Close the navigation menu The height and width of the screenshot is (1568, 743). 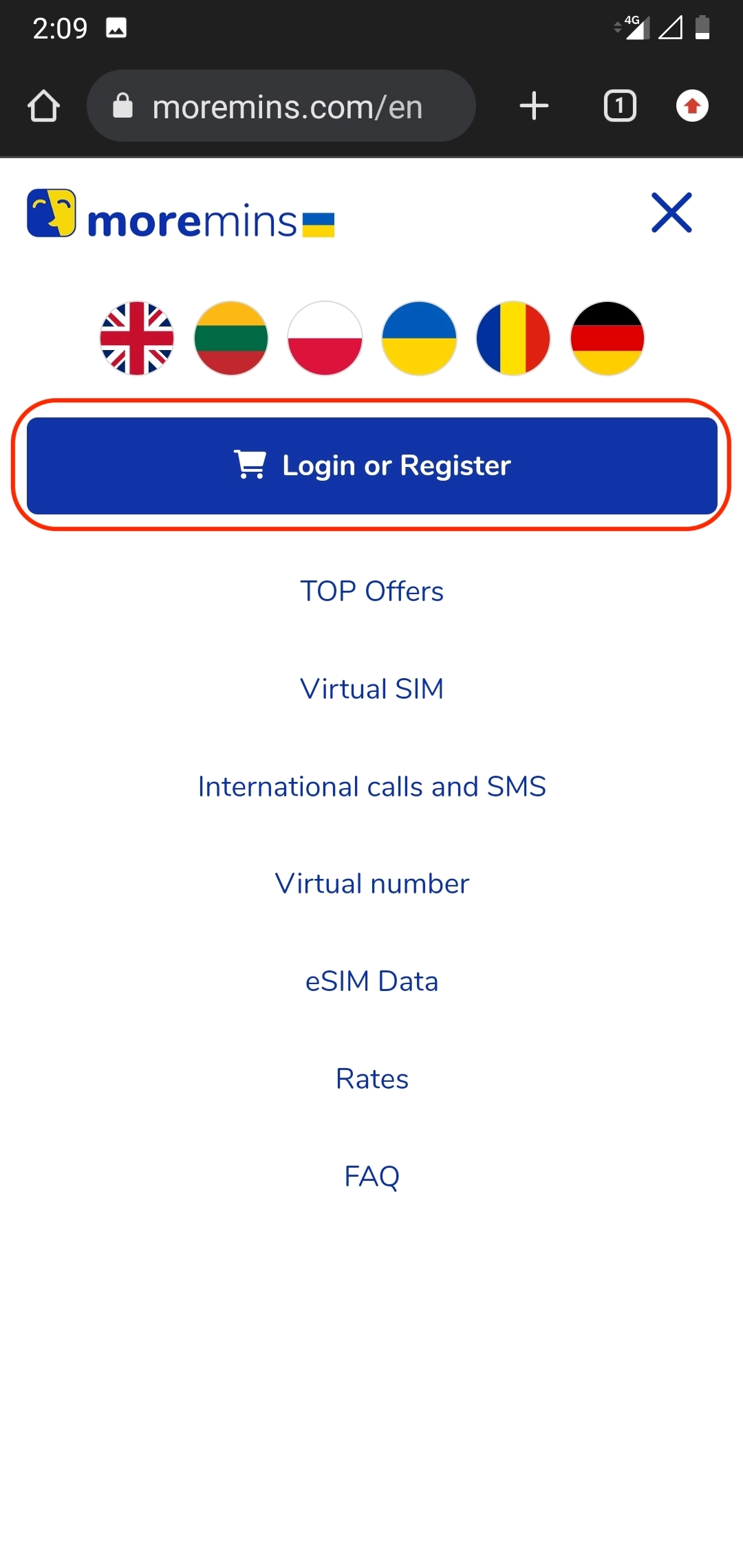point(671,213)
